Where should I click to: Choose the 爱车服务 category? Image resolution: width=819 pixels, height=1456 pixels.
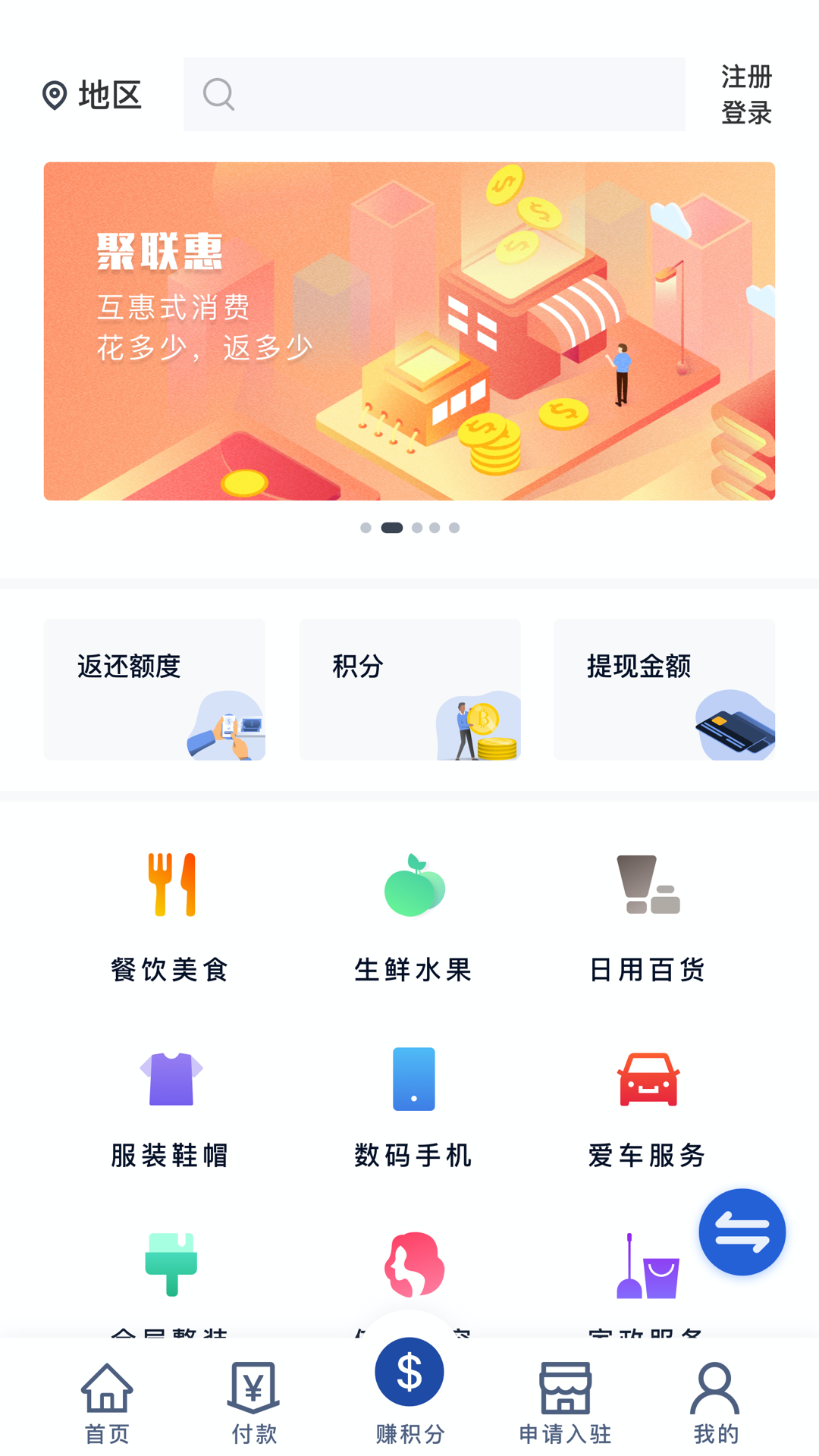pos(648,1104)
